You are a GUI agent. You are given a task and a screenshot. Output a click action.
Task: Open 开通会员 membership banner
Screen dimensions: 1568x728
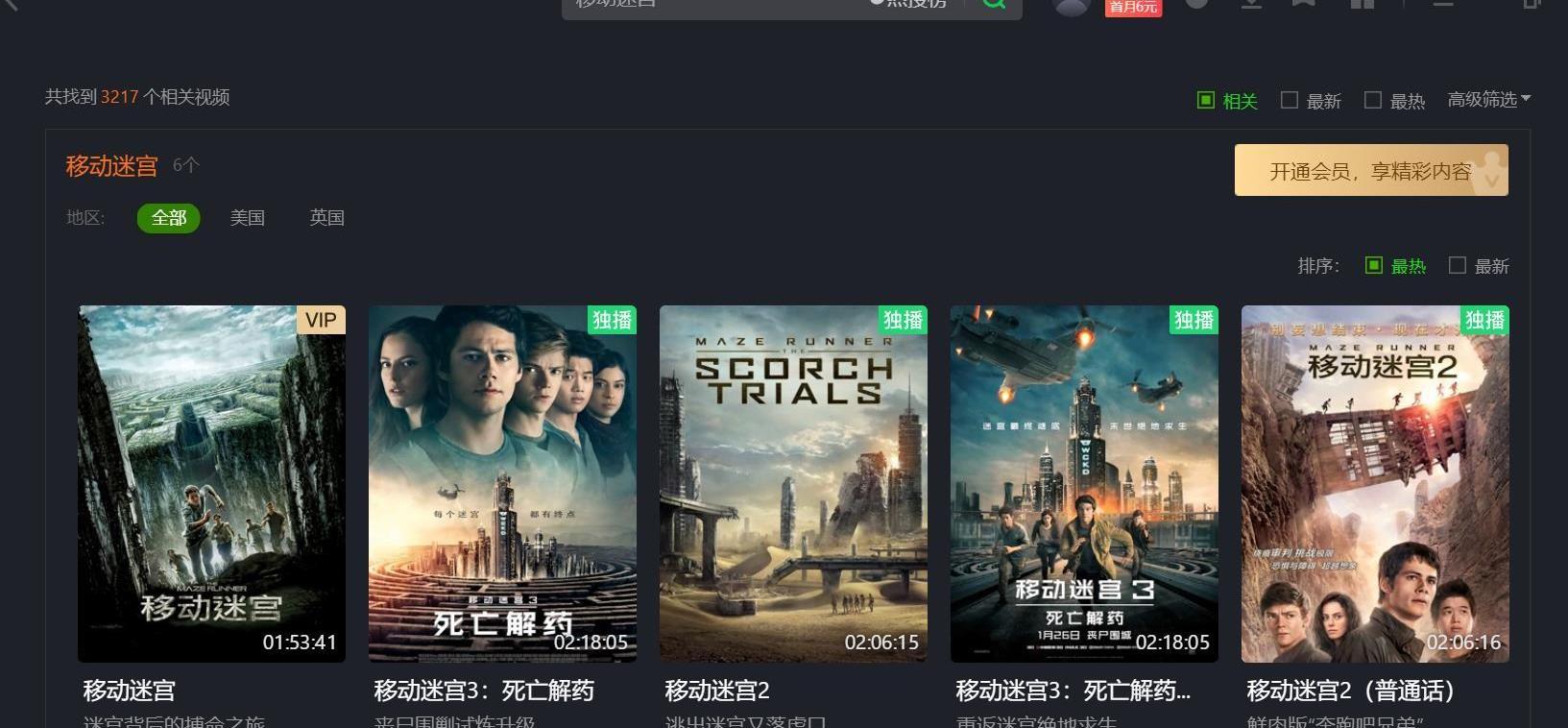[1370, 171]
